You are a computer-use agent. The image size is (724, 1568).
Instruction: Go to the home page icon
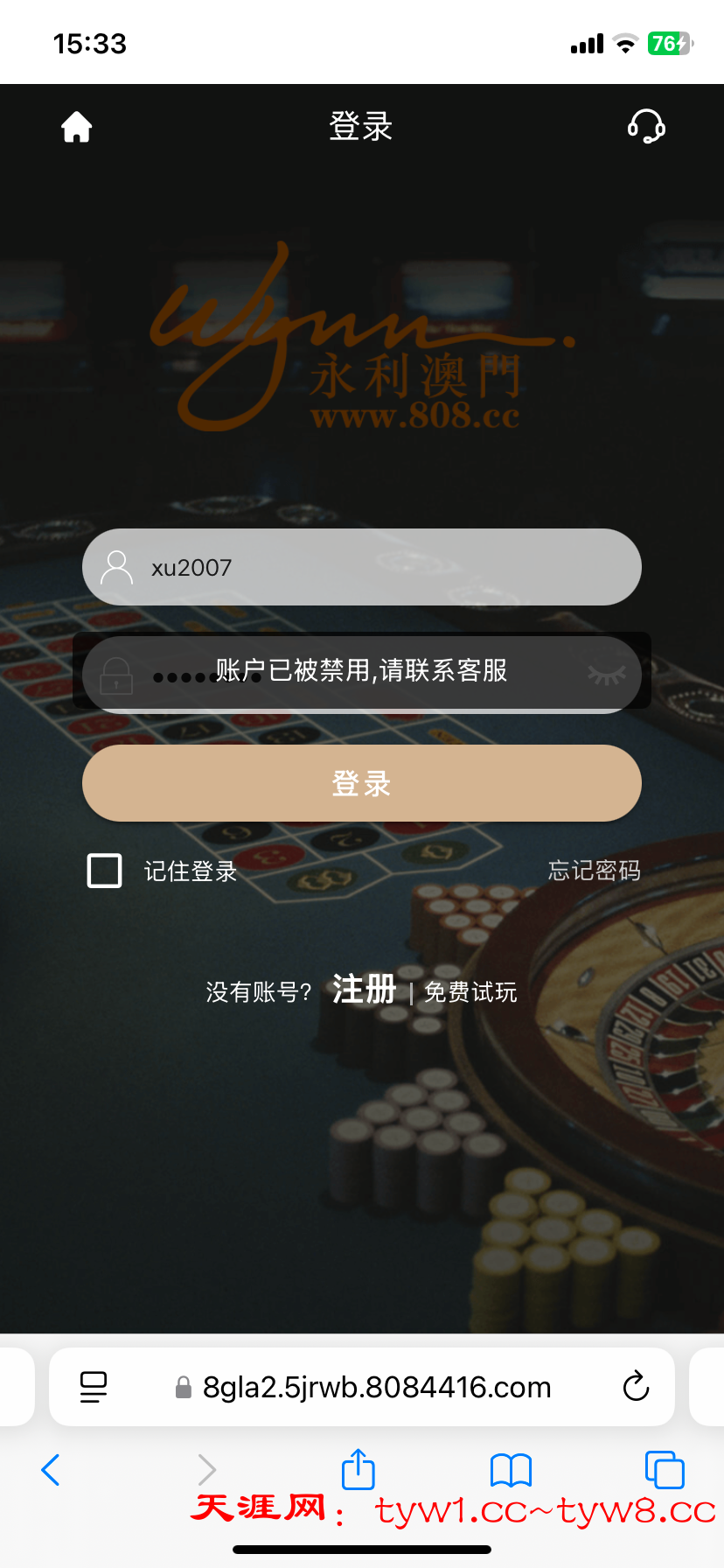pos(77,127)
